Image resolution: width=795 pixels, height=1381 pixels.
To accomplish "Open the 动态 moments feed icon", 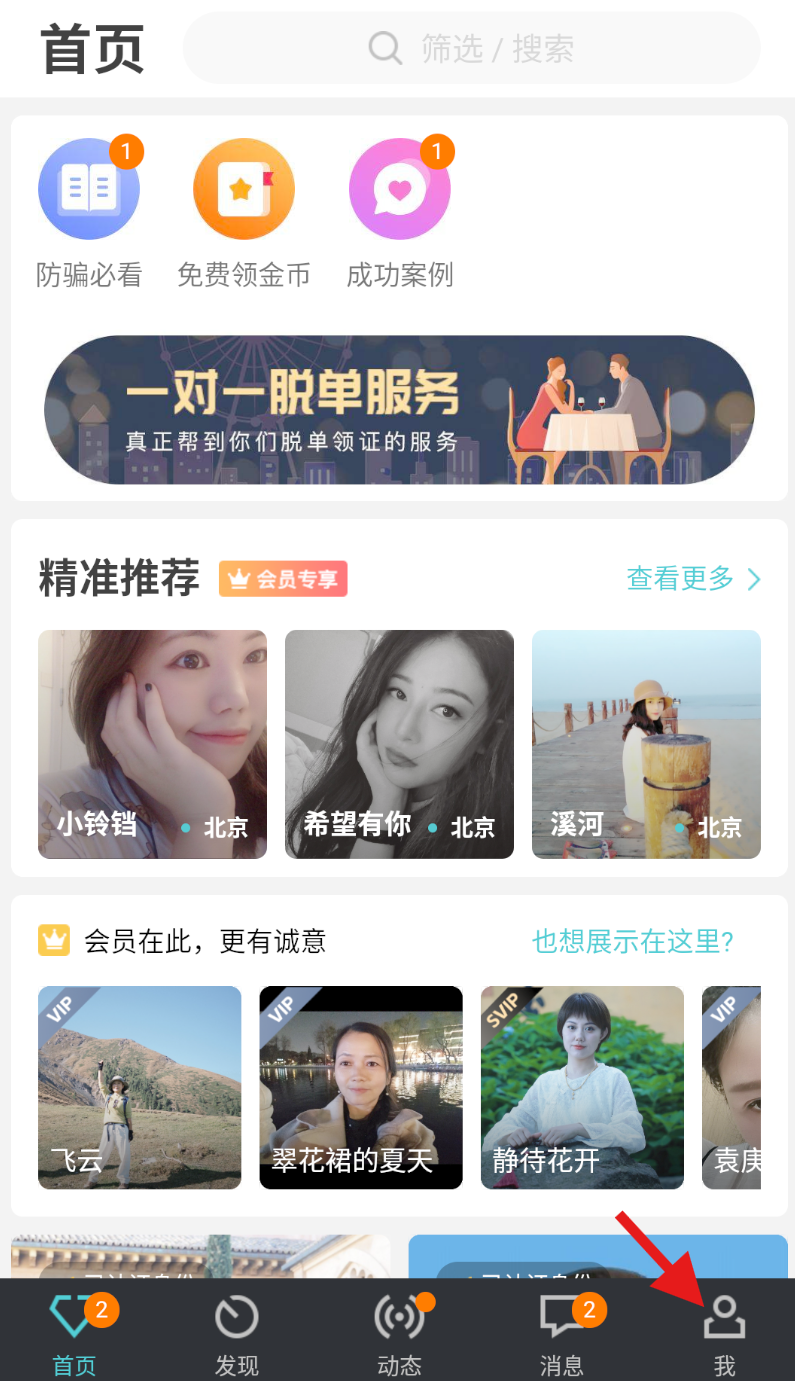I will click(x=399, y=1320).
